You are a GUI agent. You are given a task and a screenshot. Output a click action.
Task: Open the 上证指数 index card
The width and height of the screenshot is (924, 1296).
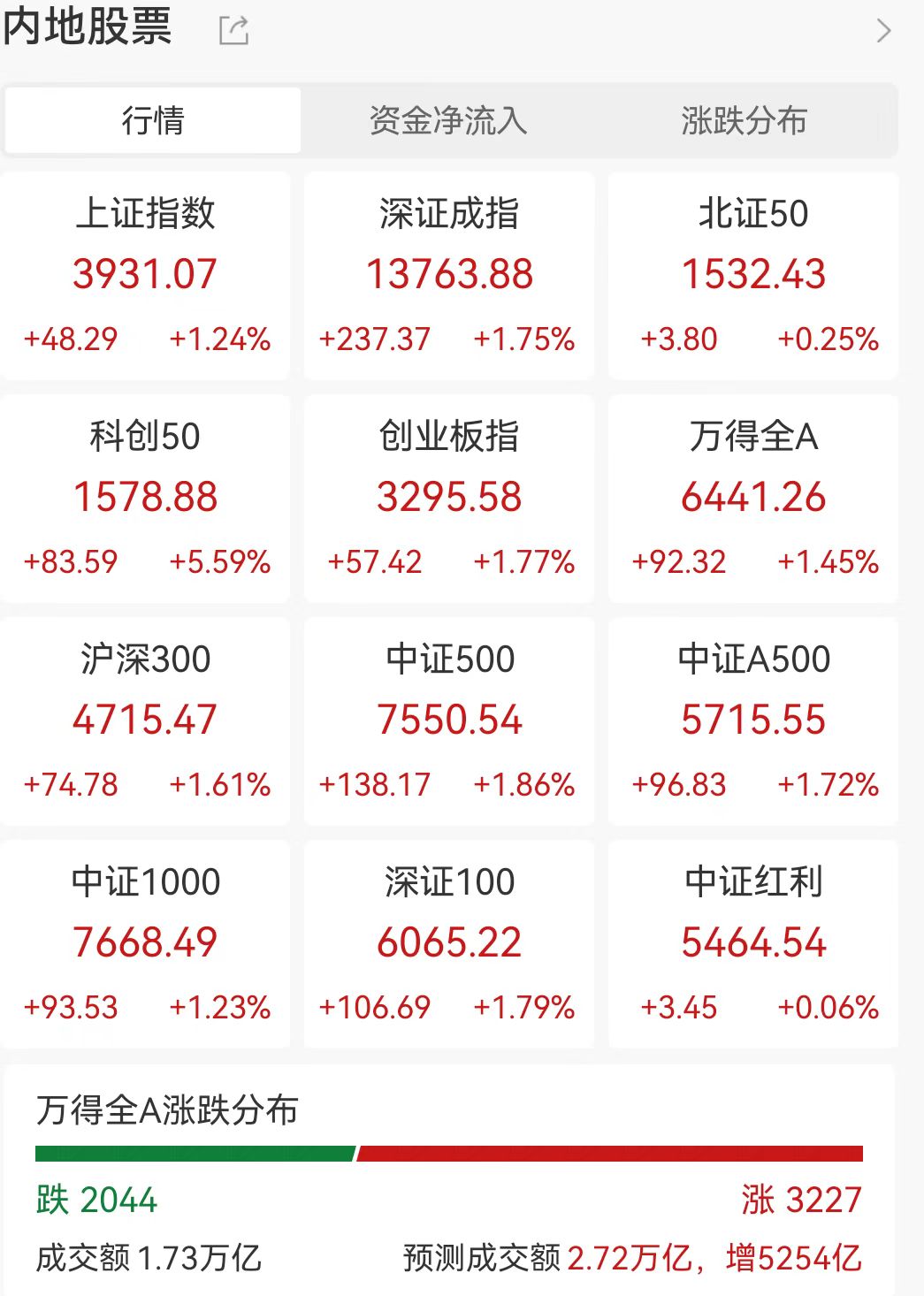tap(146, 276)
